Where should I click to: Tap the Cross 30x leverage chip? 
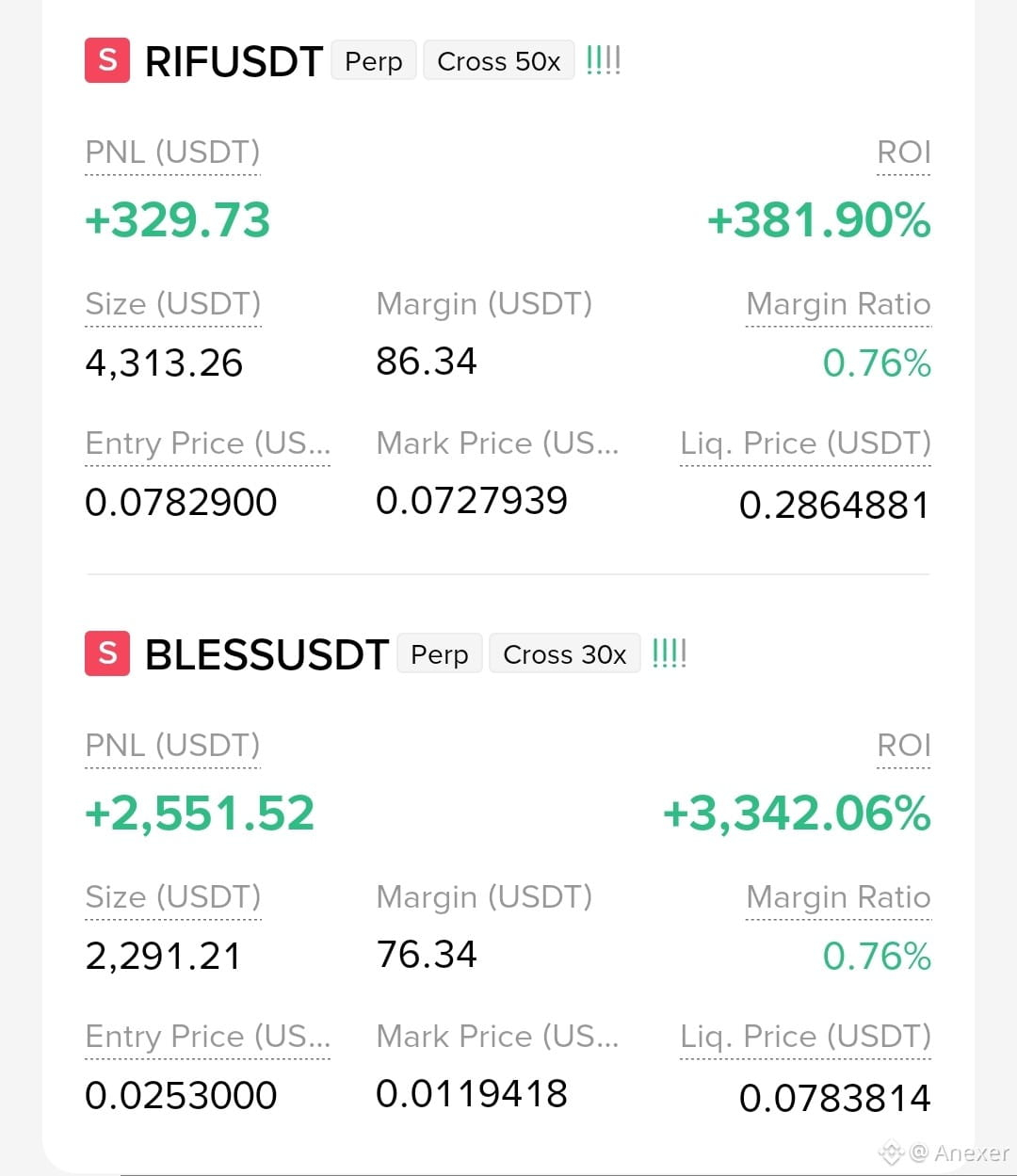[x=565, y=653]
